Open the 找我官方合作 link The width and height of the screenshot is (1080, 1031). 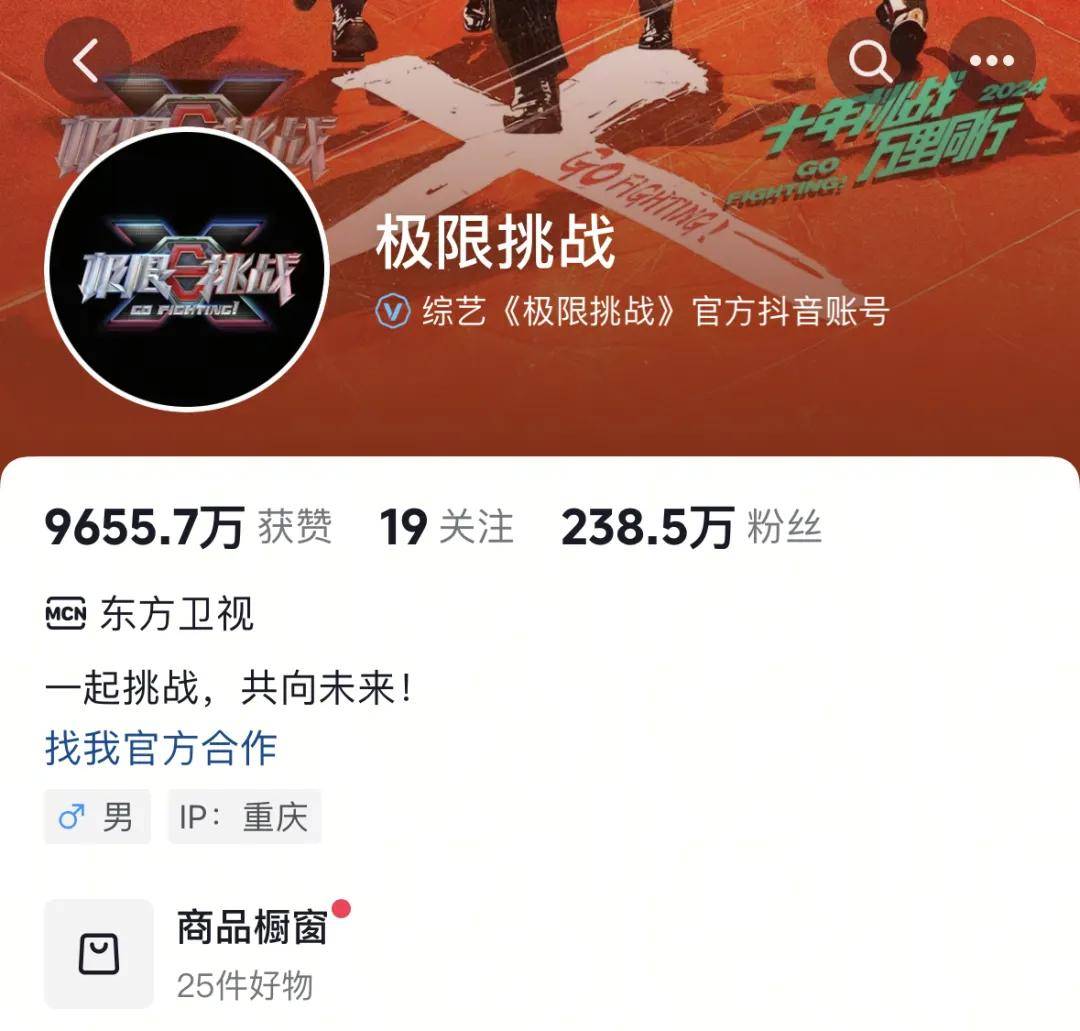(x=161, y=747)
